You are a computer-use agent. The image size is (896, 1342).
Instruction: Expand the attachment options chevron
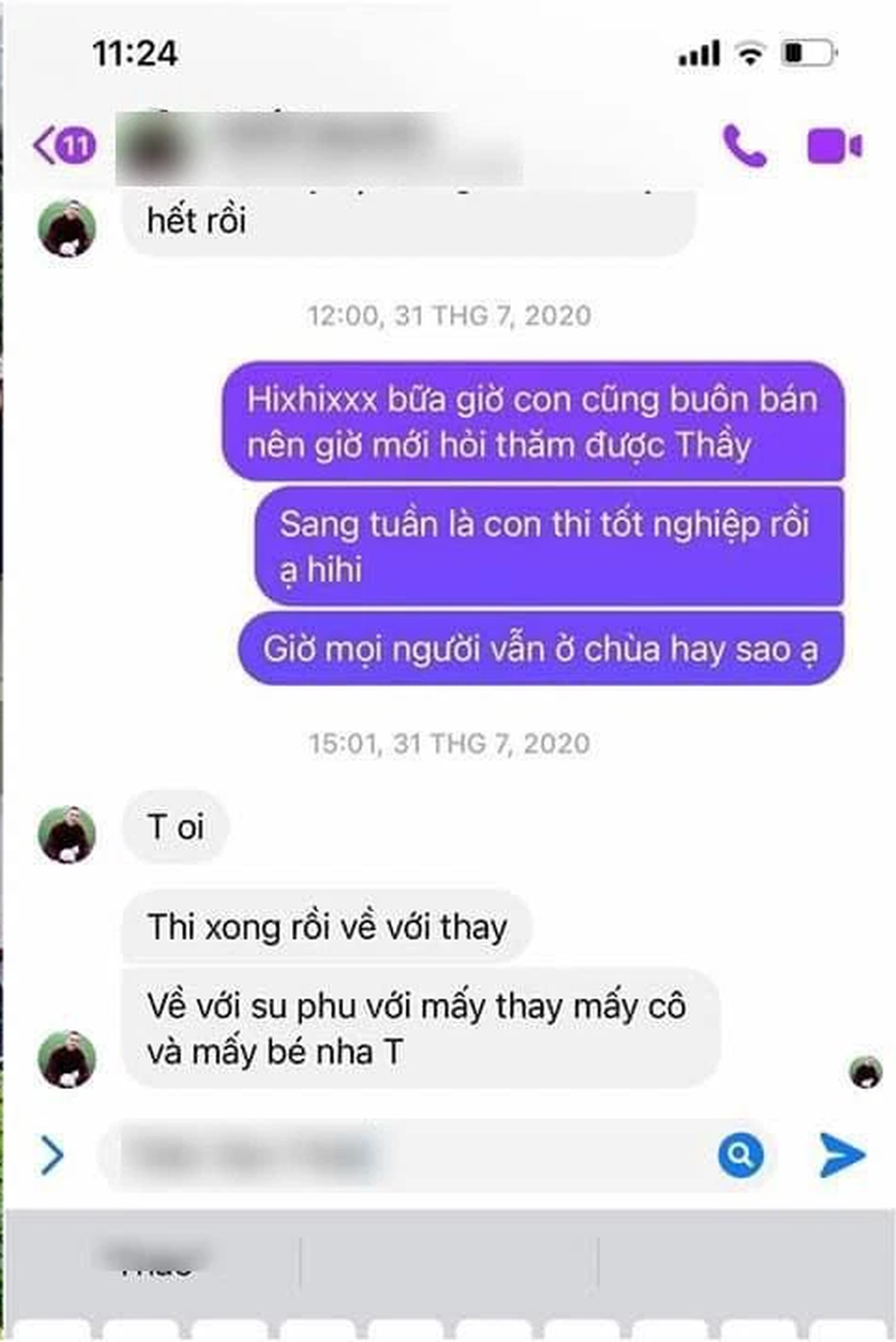coord(52,1155)
